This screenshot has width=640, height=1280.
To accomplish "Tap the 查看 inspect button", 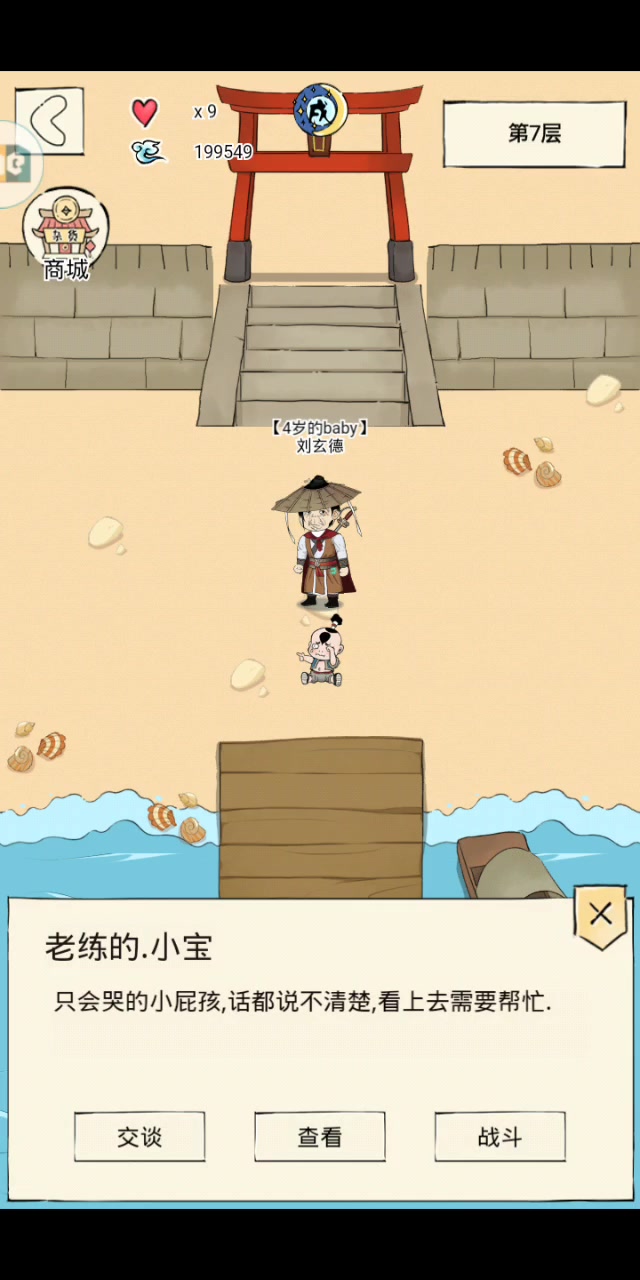I will click(x=320, y=1137).
